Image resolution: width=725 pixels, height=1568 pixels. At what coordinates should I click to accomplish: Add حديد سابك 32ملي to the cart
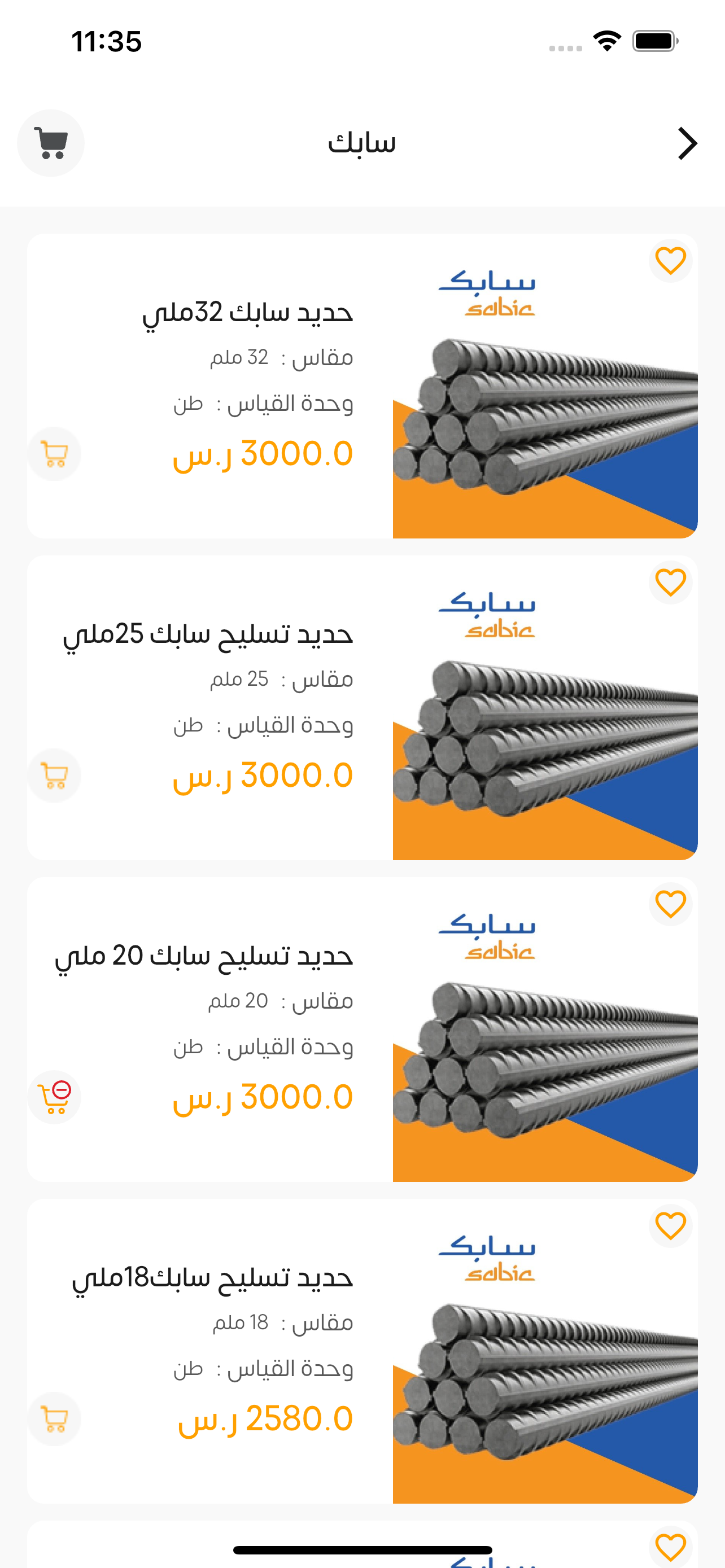54,453
